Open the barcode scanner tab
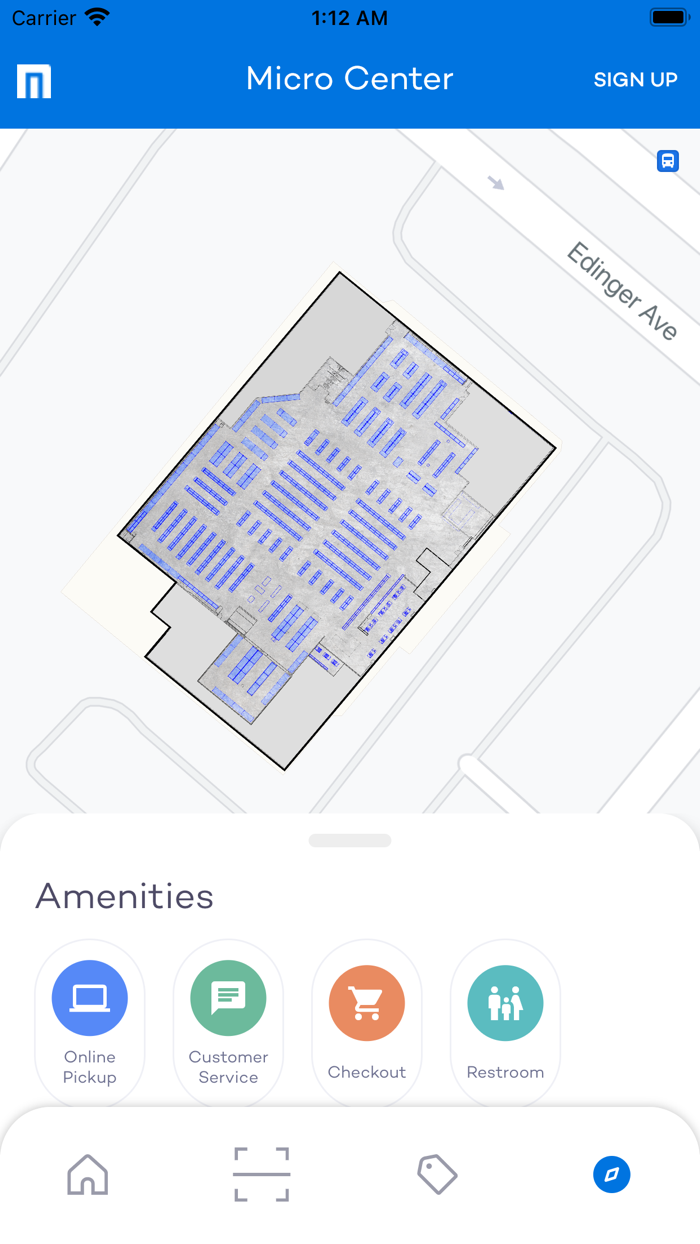Screen dimensions: 700x1244 point(262,1175)
